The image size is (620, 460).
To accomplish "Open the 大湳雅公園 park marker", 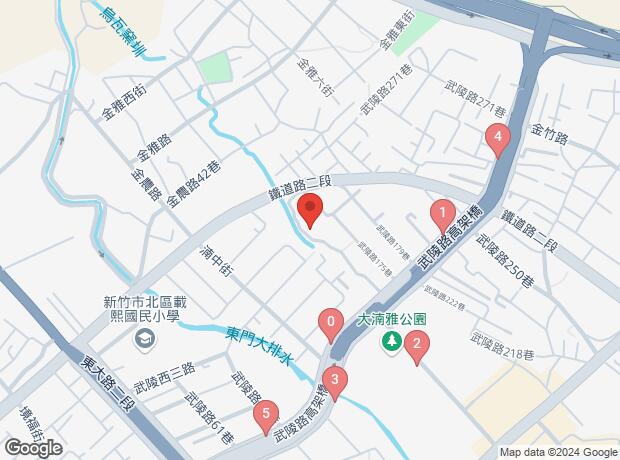I will click(x=392, y=342).
